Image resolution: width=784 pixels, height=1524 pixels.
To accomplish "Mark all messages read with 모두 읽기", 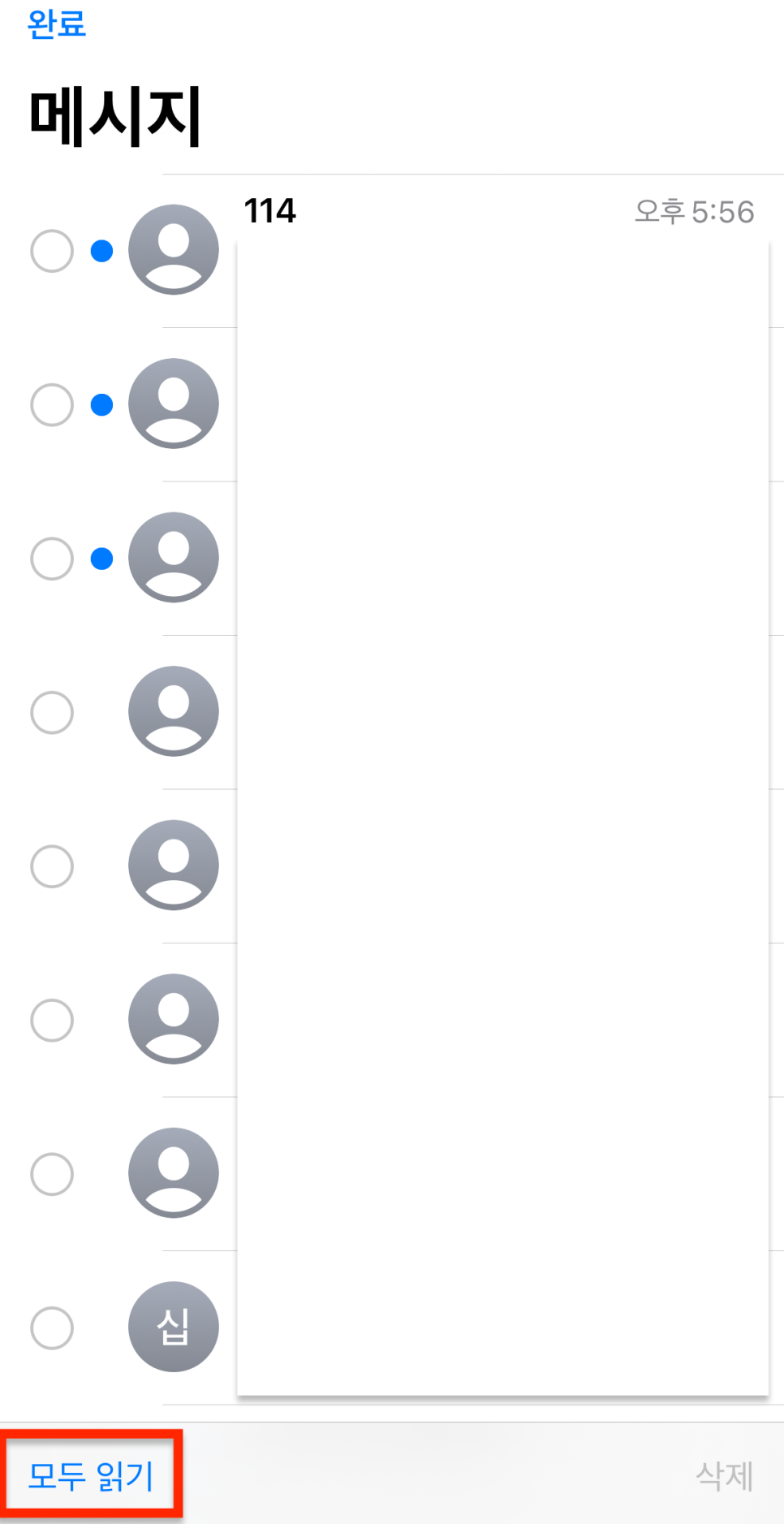I will pos(91,1475).
